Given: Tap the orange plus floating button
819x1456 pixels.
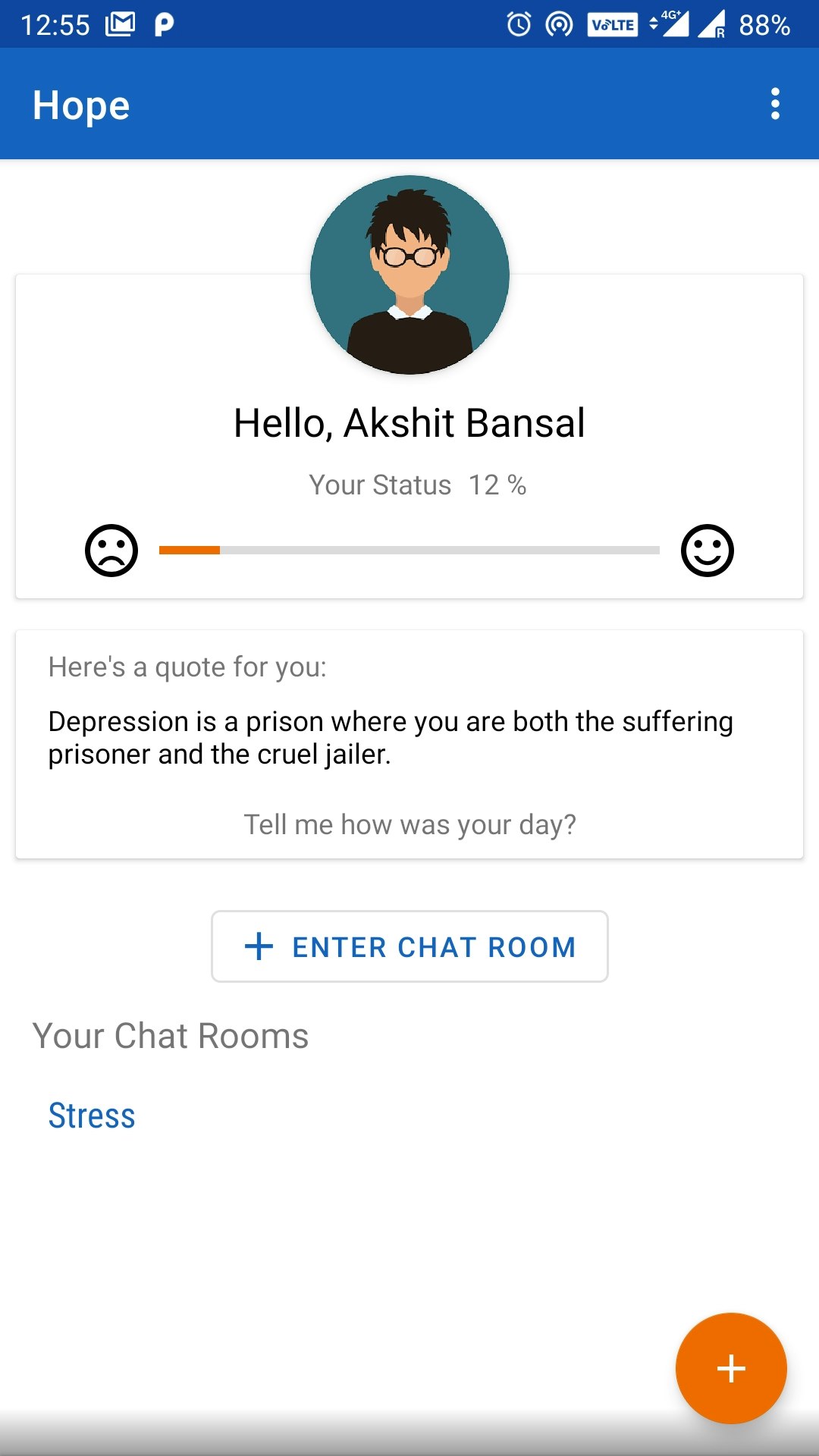Looking at the screenshot, I should click(730, 1368).
